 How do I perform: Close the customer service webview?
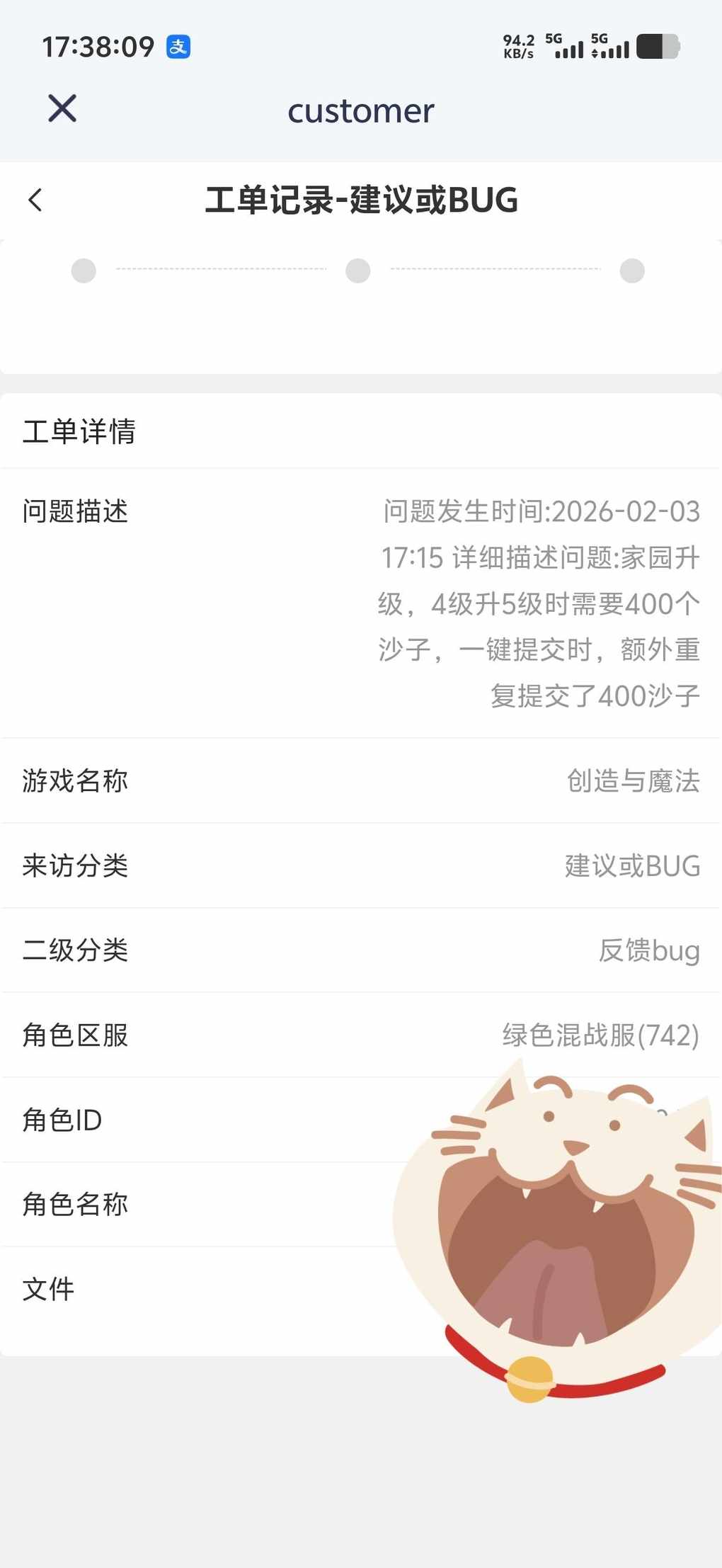[62, 108]
